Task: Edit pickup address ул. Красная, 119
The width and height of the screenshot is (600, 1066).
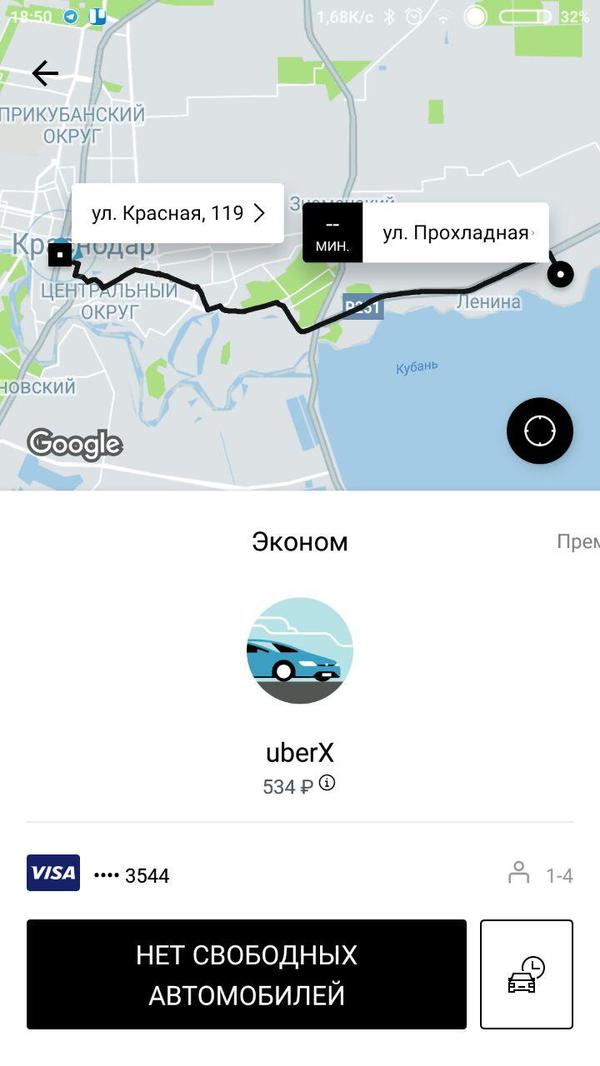Action: click(177, 213)
